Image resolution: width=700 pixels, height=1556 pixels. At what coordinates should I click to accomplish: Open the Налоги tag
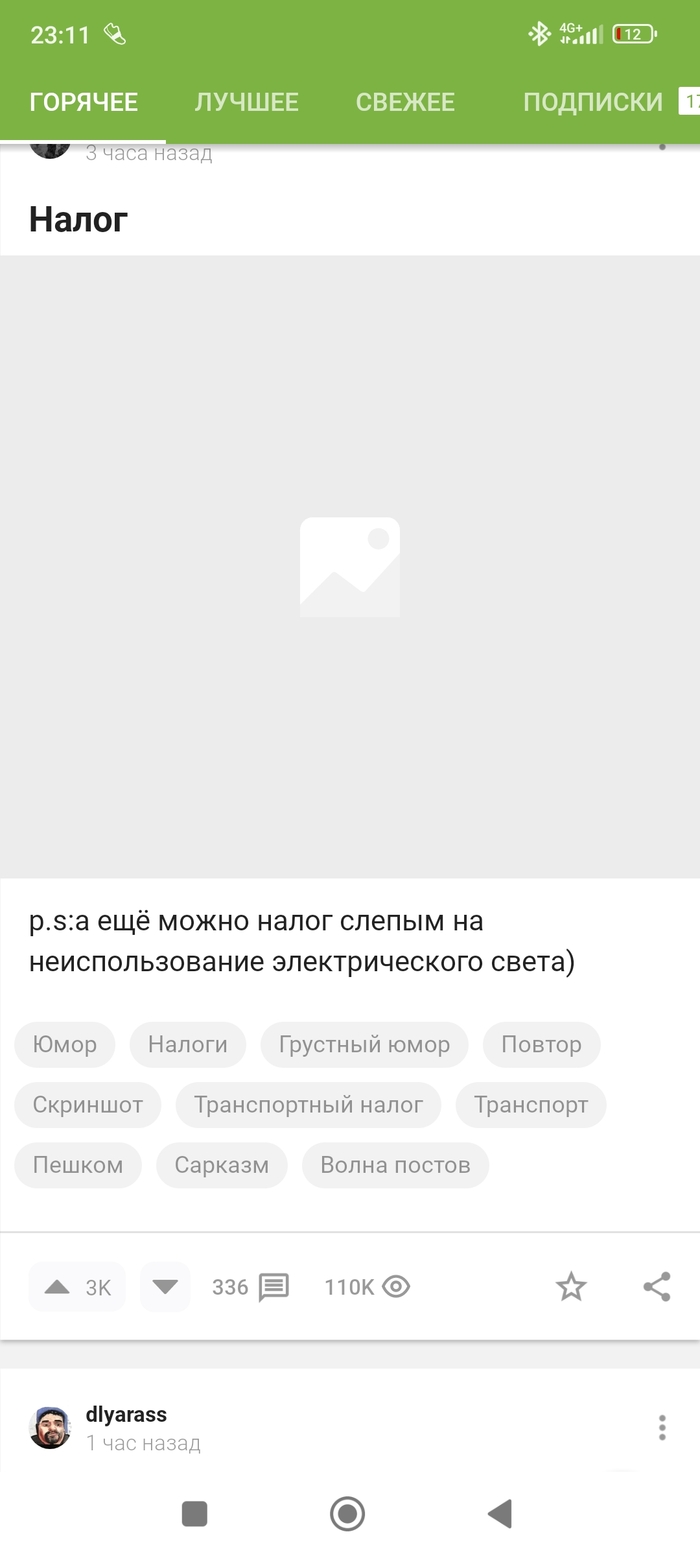[188, 1045]
